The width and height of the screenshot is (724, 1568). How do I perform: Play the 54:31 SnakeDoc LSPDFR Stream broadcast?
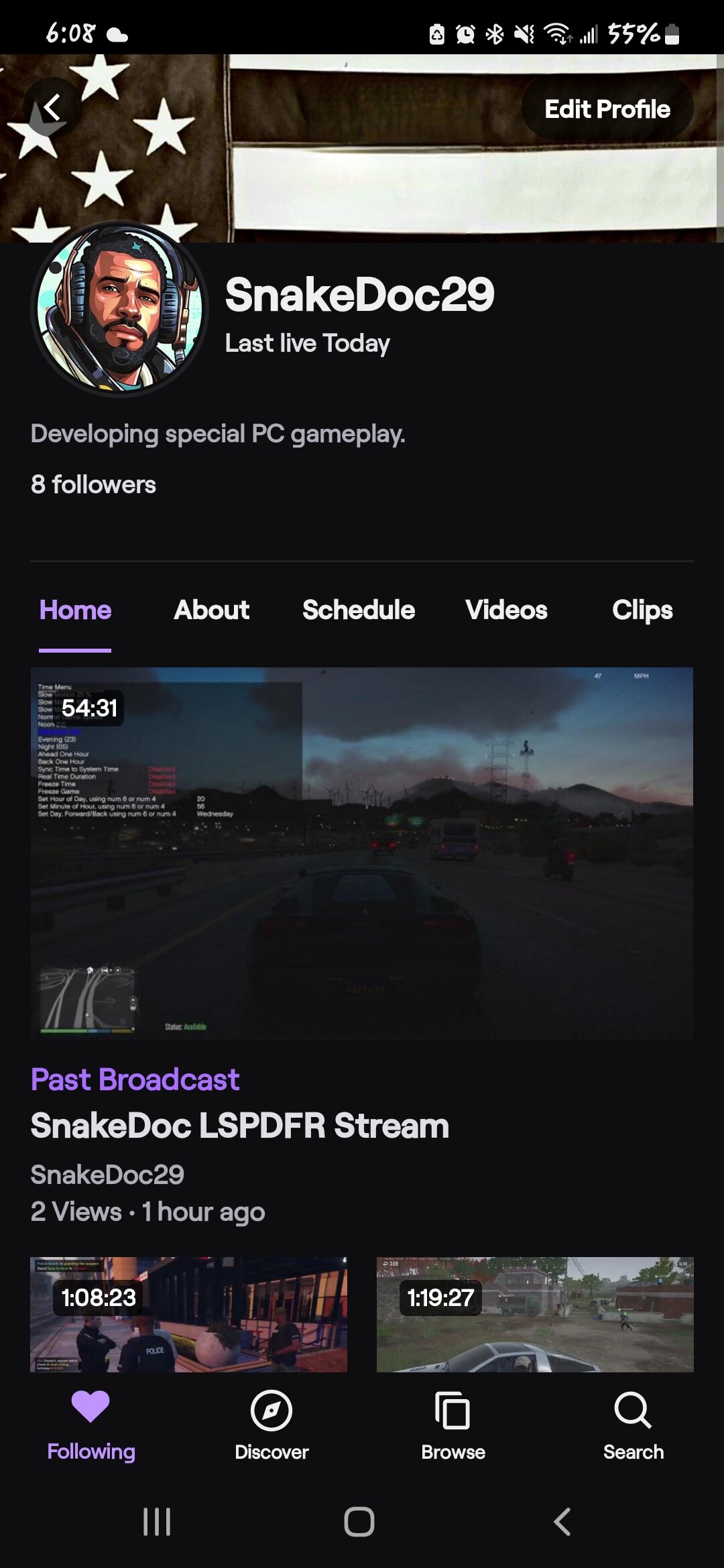point(362,852)
